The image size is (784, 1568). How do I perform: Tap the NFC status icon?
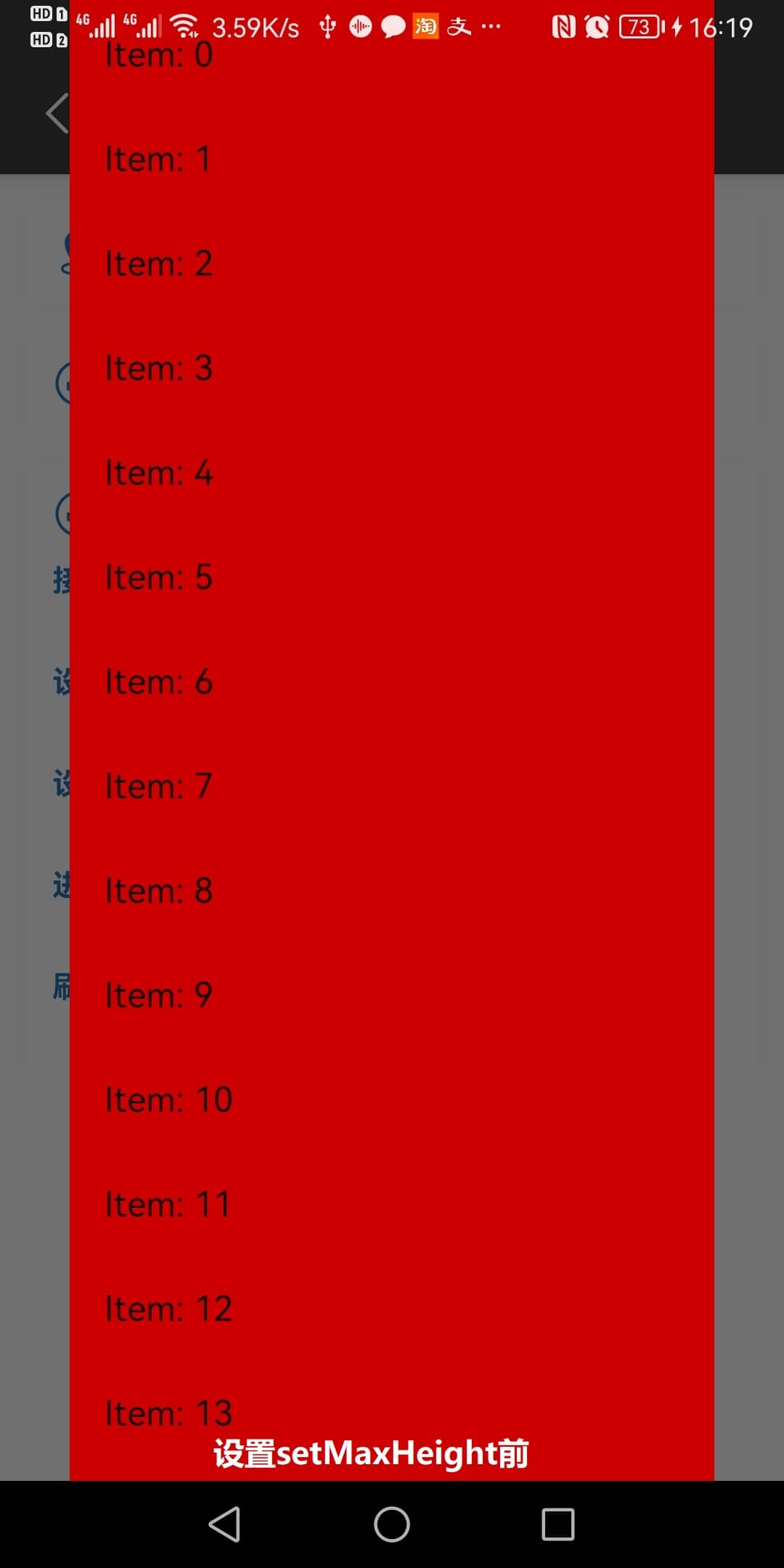[x=565, y=26]
